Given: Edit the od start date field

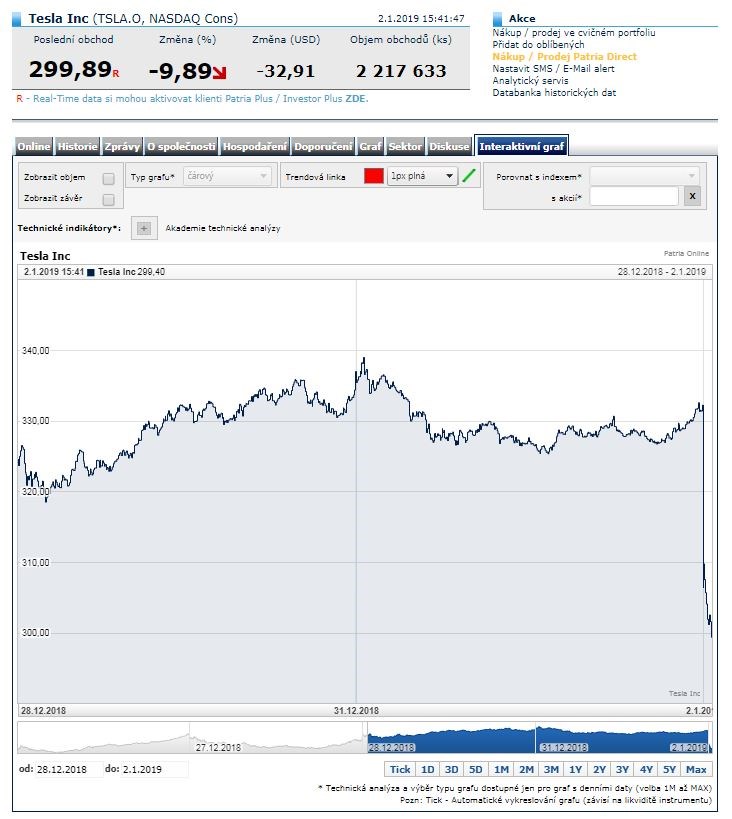Looking at the screenshot, I should click(62, 769).
